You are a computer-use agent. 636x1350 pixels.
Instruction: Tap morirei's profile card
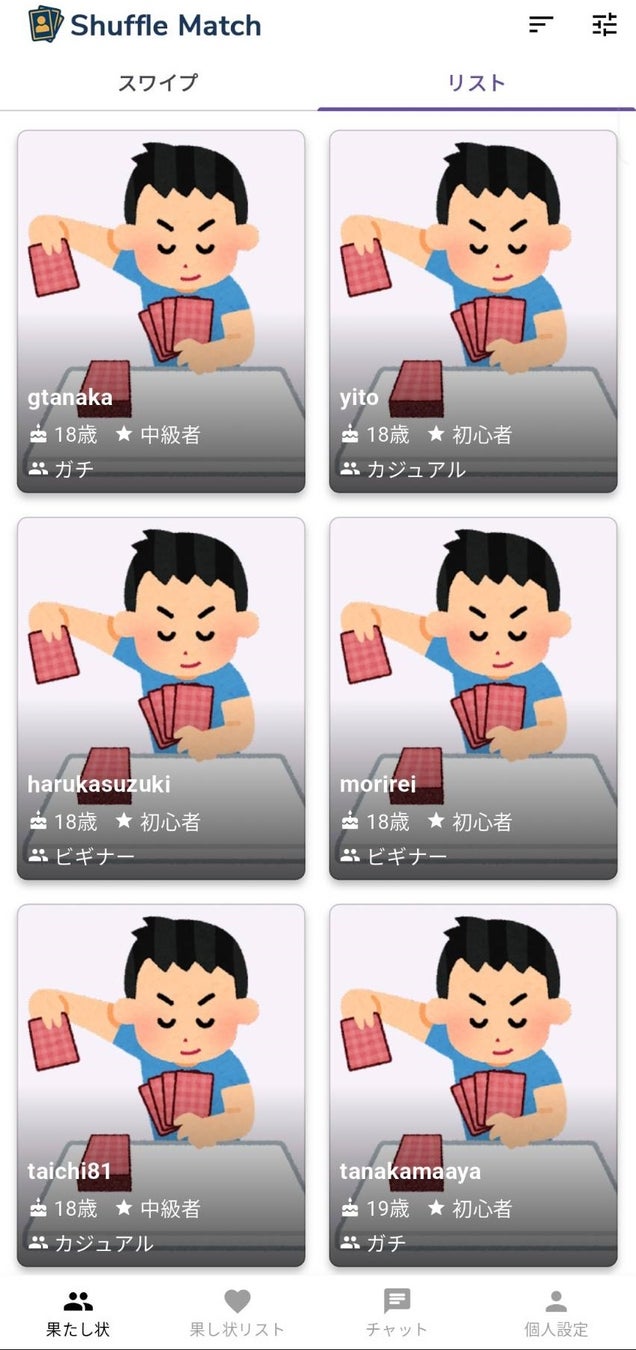tap(473, 698)
